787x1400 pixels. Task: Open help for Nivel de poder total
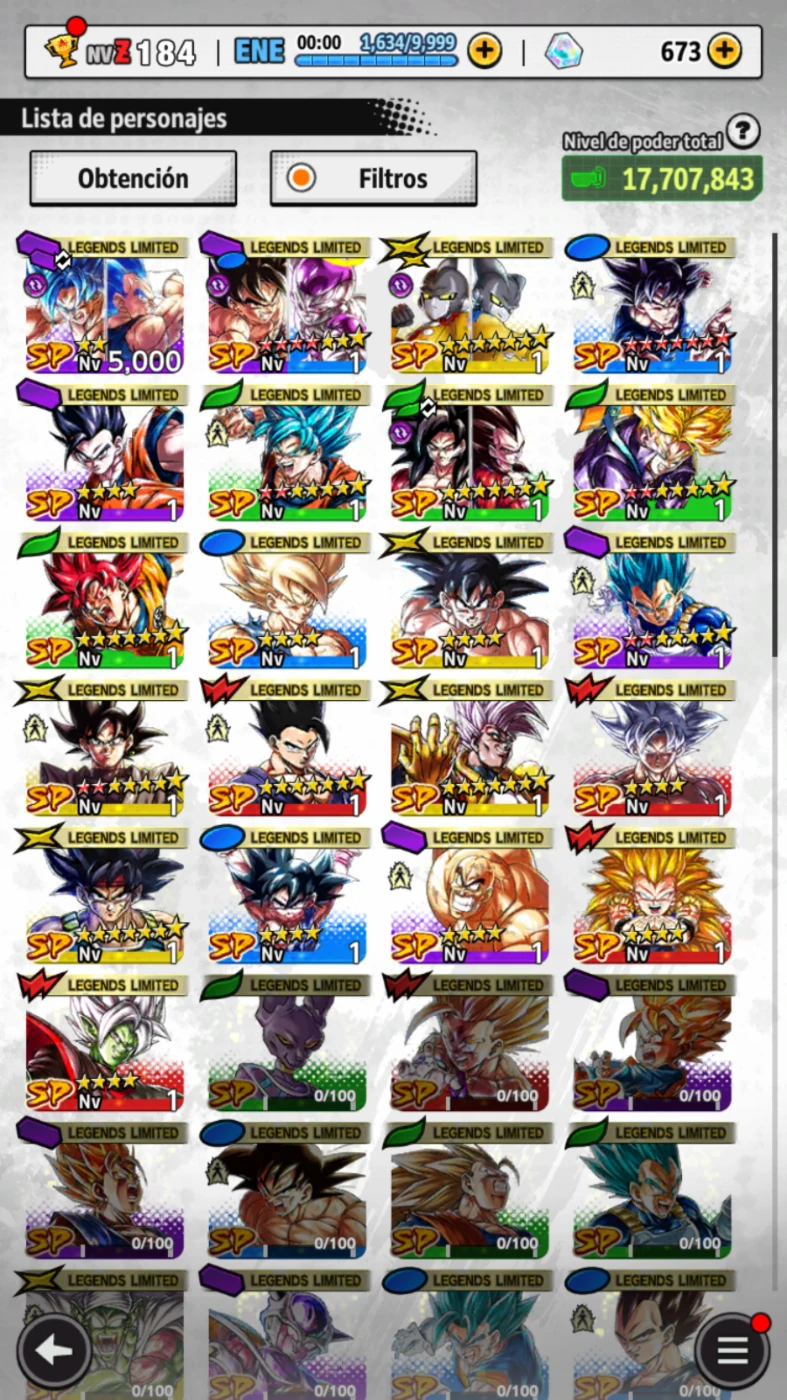743,130
